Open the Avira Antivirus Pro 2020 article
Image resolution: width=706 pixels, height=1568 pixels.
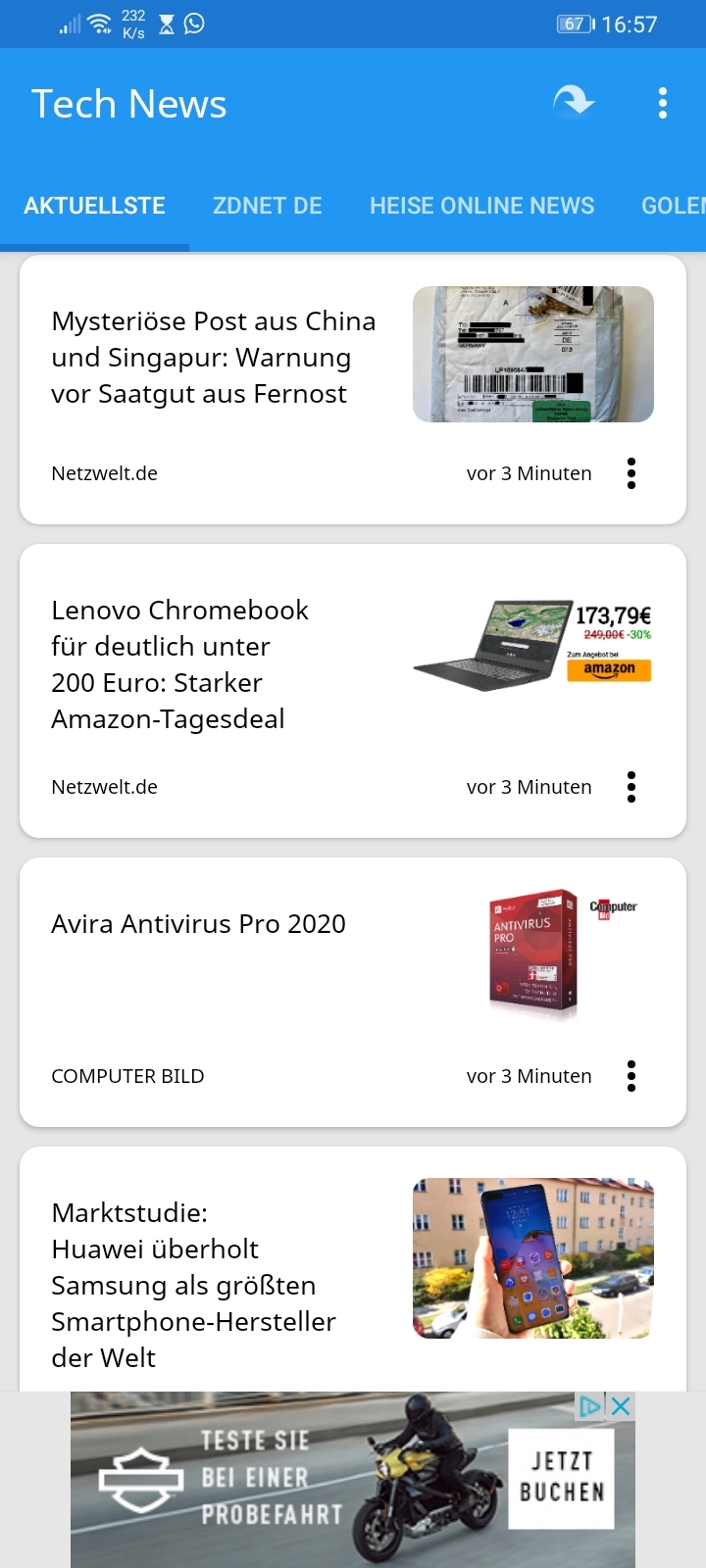click(199, 924)
